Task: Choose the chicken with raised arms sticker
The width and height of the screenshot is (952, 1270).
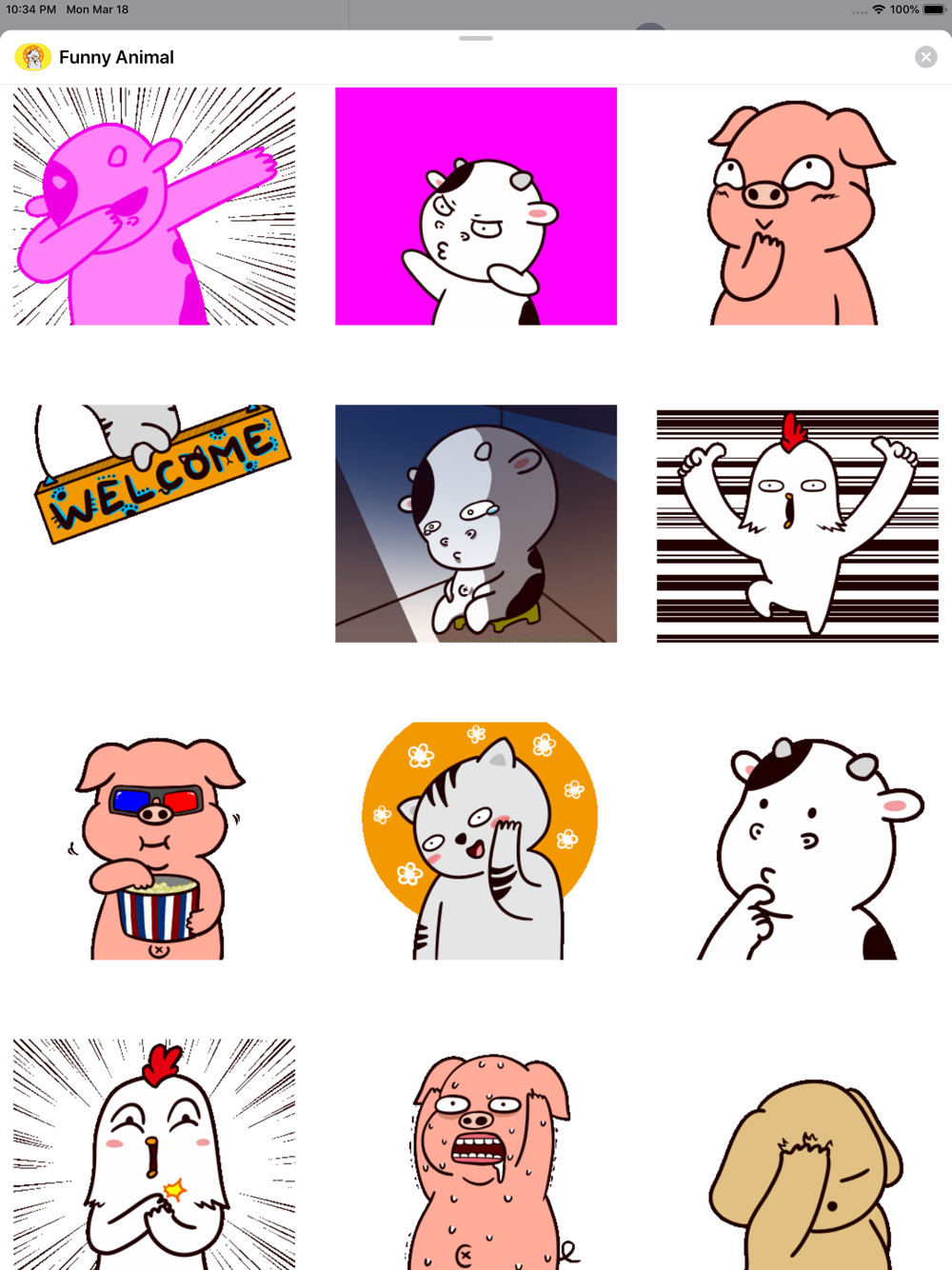Action: click(x=798, y=524)
